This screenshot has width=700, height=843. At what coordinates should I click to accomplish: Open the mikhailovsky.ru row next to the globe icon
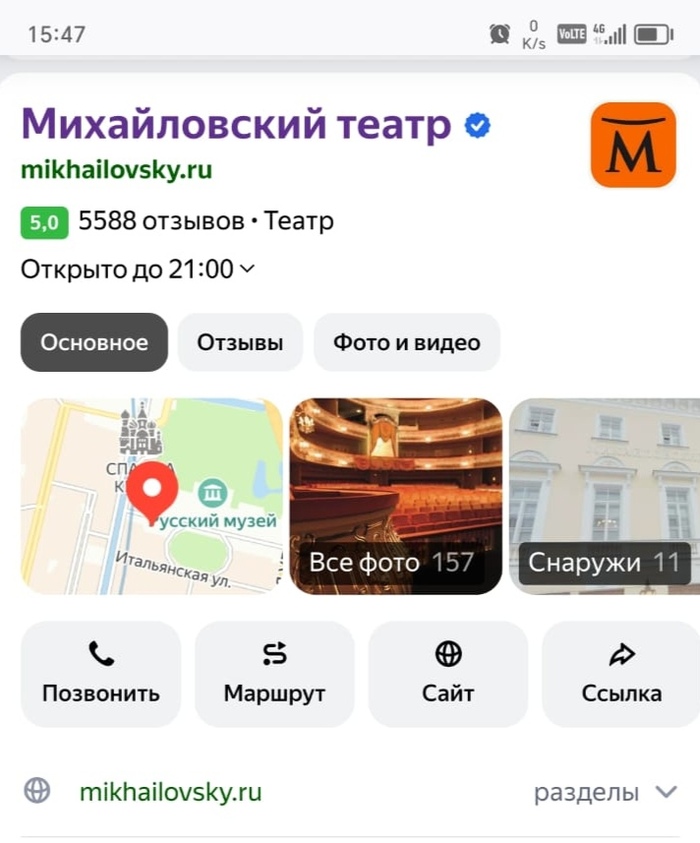click(170, 793)
